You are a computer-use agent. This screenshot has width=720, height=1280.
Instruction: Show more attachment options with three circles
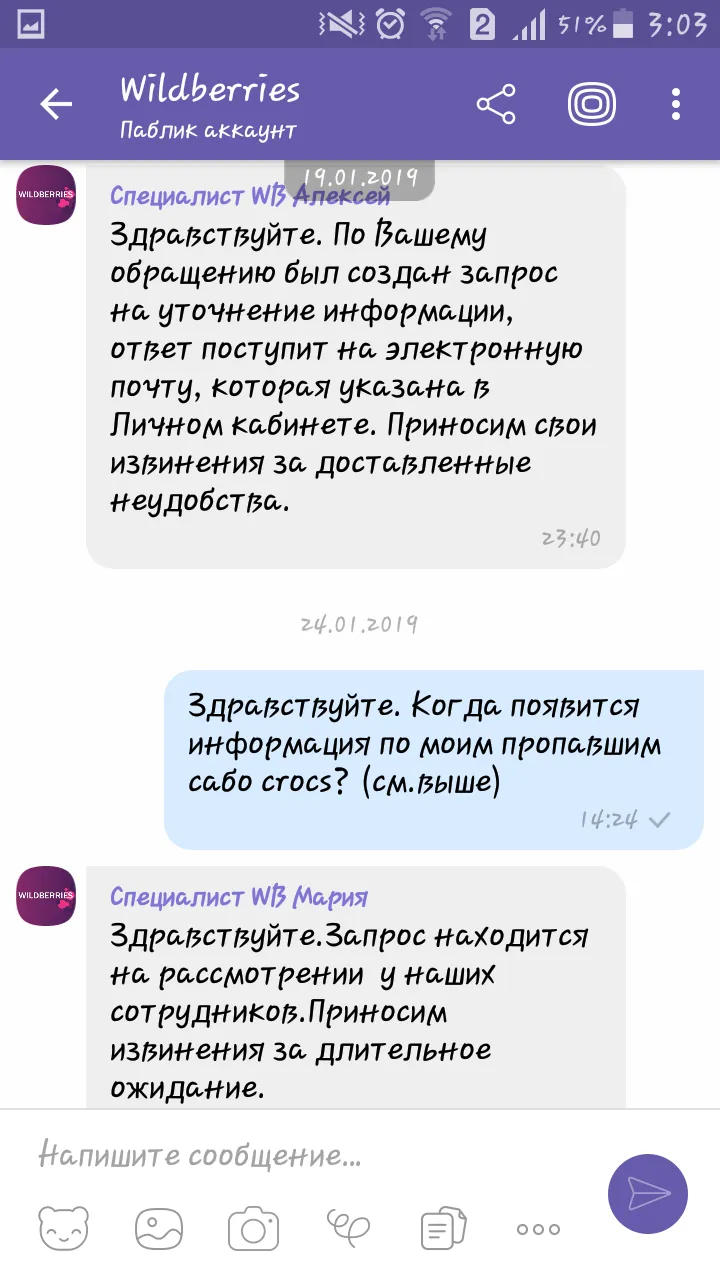point(538,1229)
